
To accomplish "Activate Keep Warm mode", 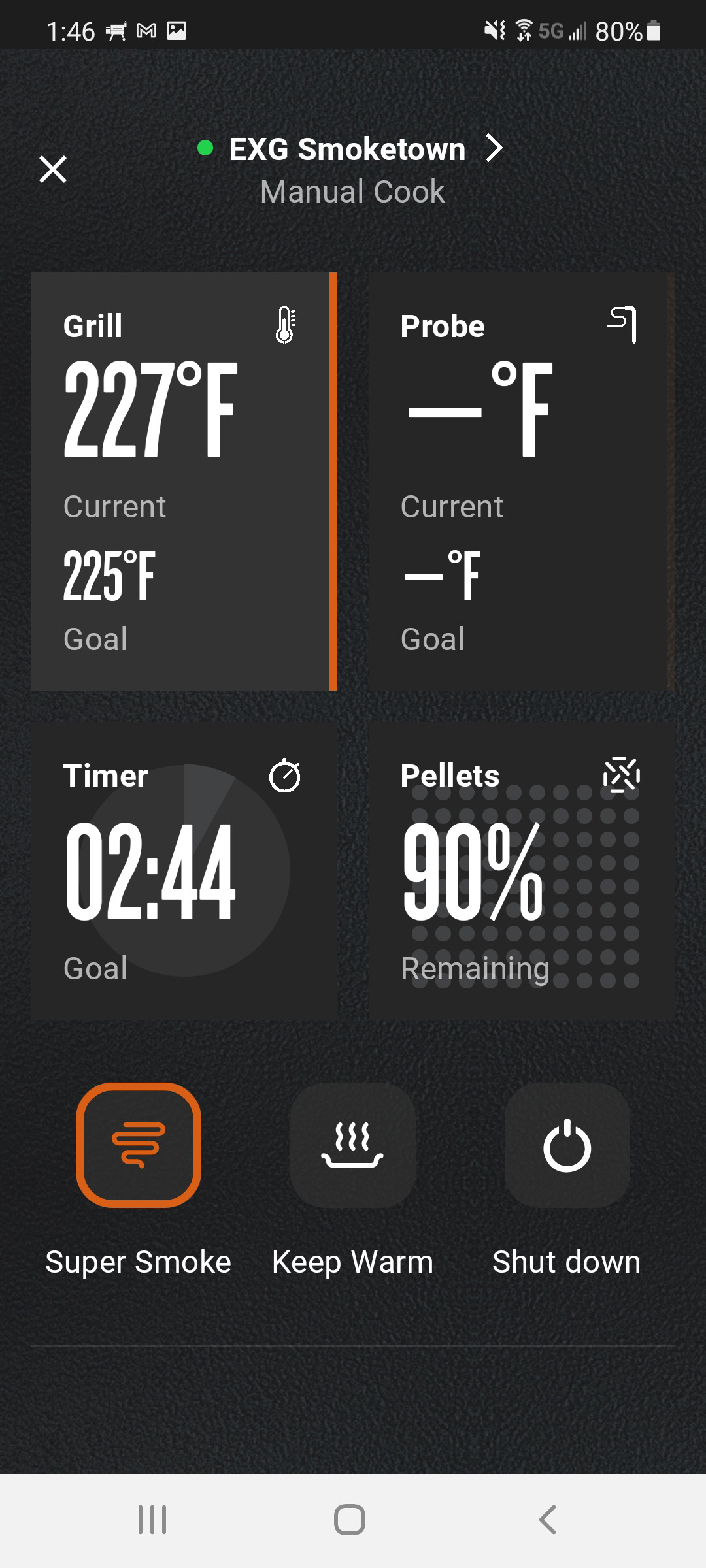I will (353, 1145).
